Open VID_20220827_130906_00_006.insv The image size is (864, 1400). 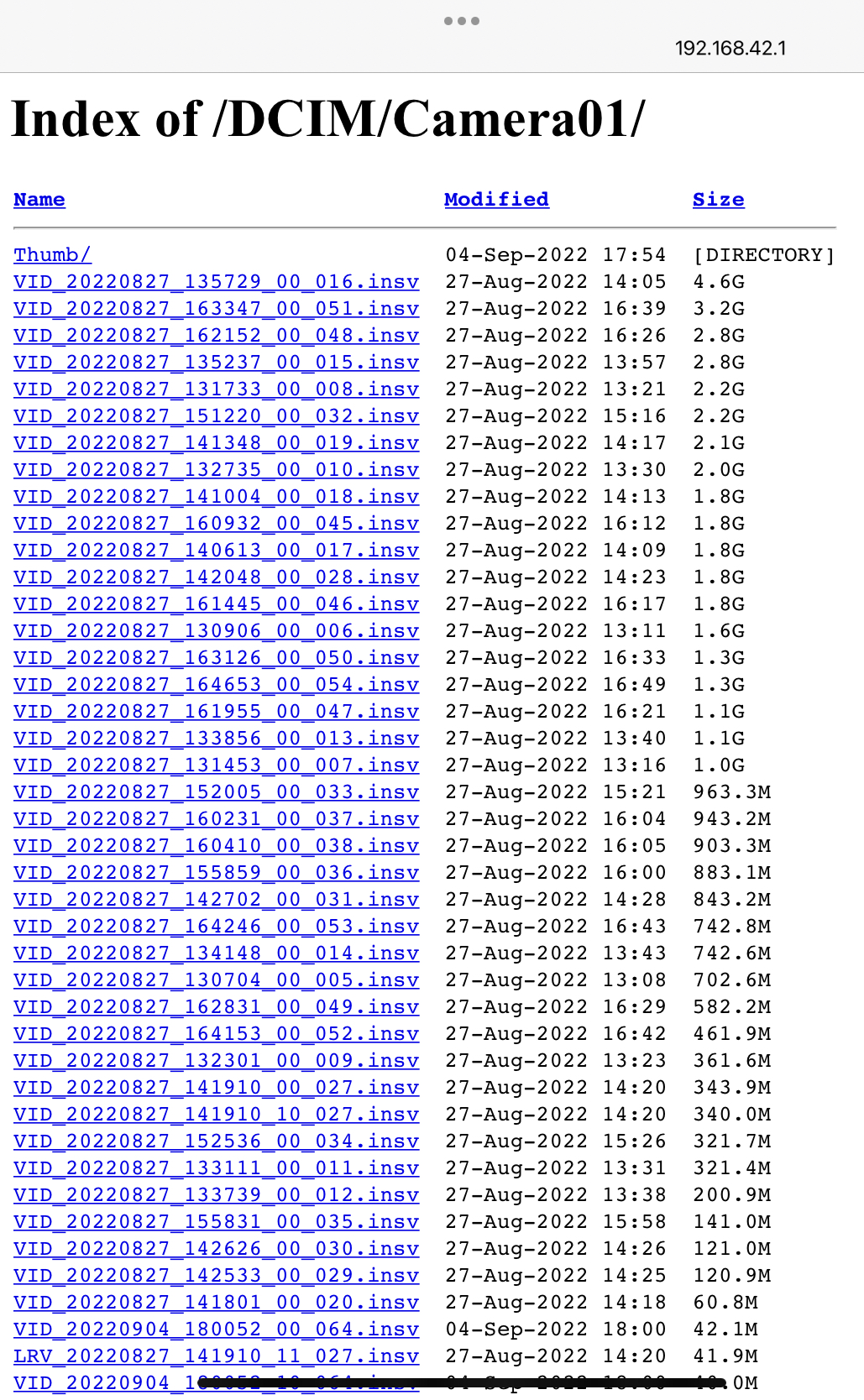[x=216, y=631]
